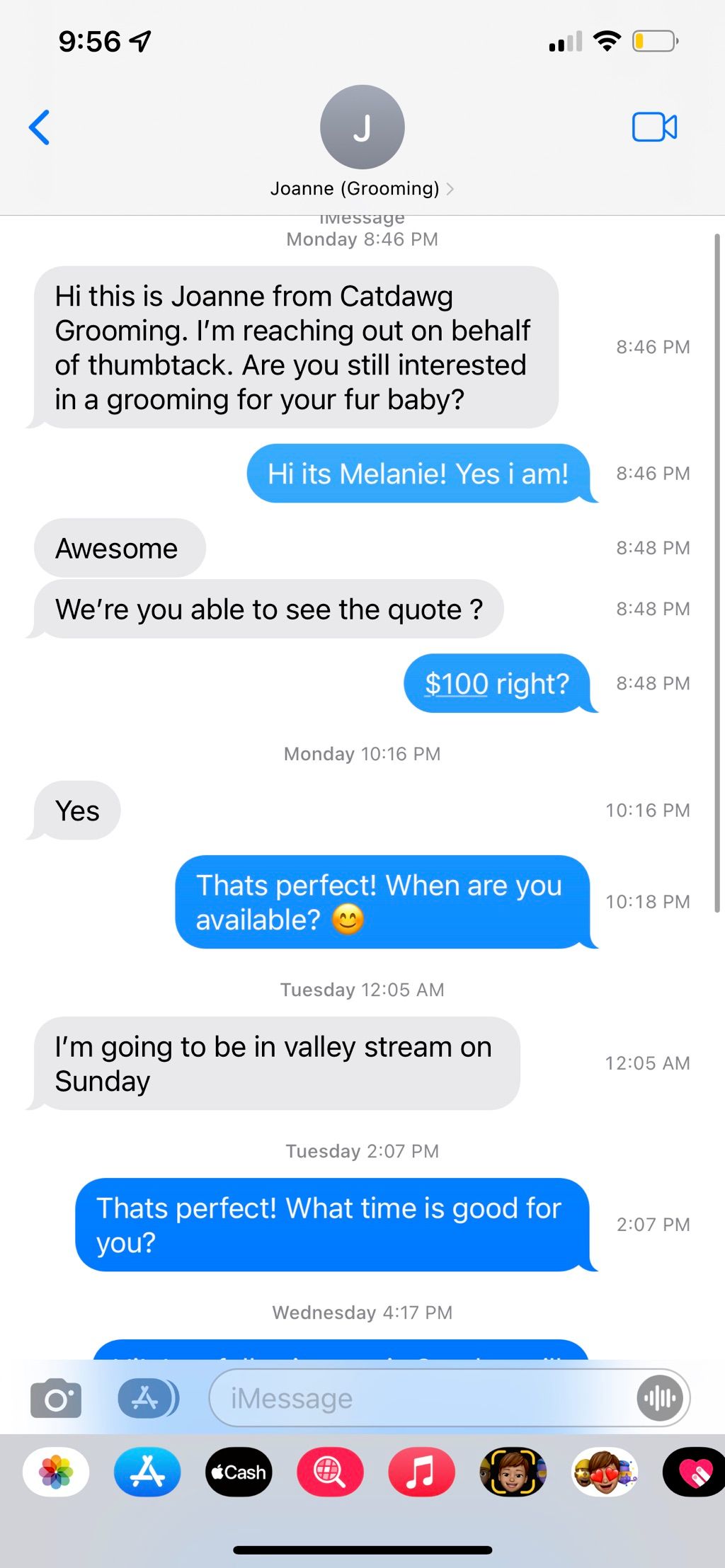Open Apple Cash in app strip
The height and width of the screenshot is (1568, 725).
pyautogui.click(x=239, y=1472)
